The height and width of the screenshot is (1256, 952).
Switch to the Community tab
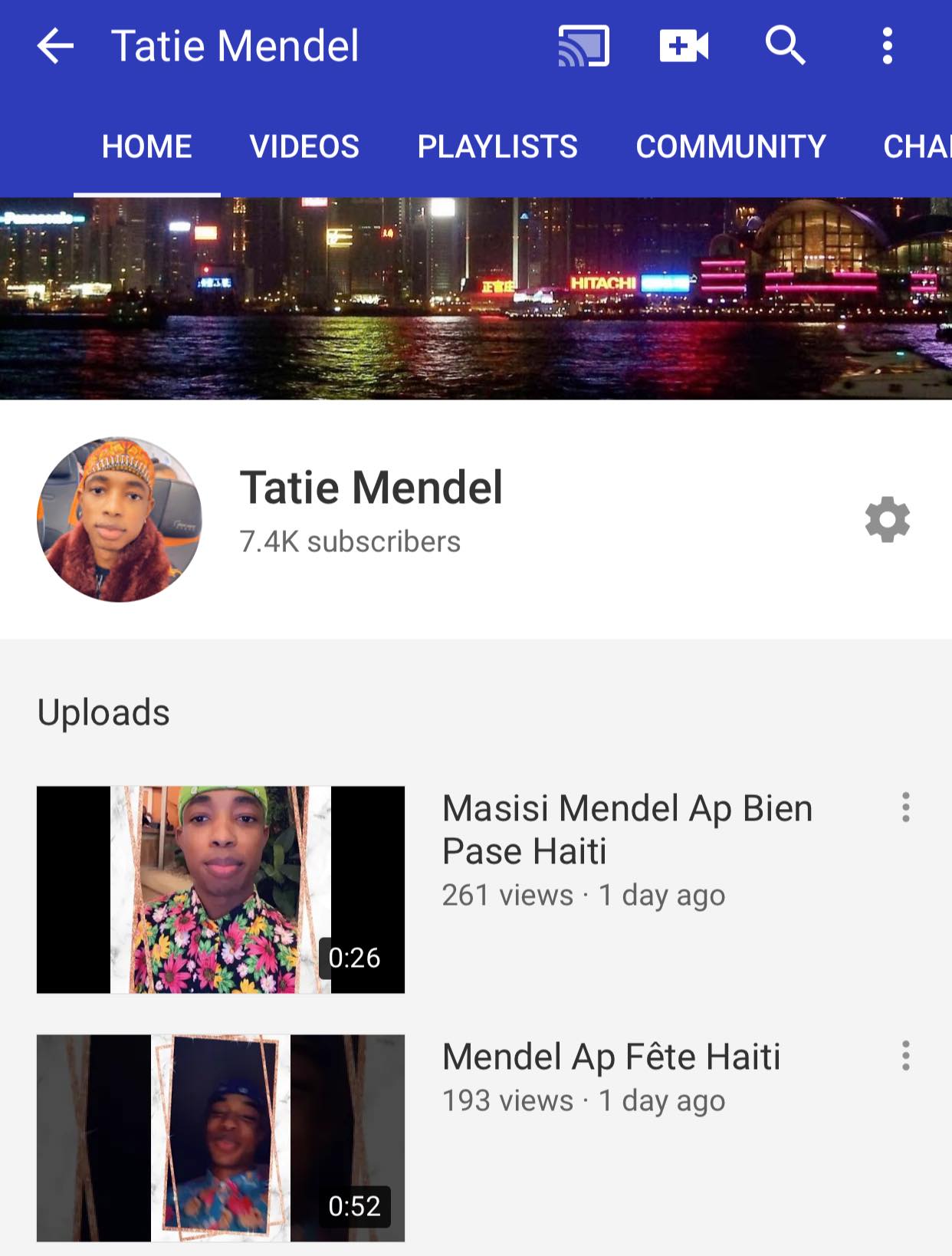tap(730, 146)
